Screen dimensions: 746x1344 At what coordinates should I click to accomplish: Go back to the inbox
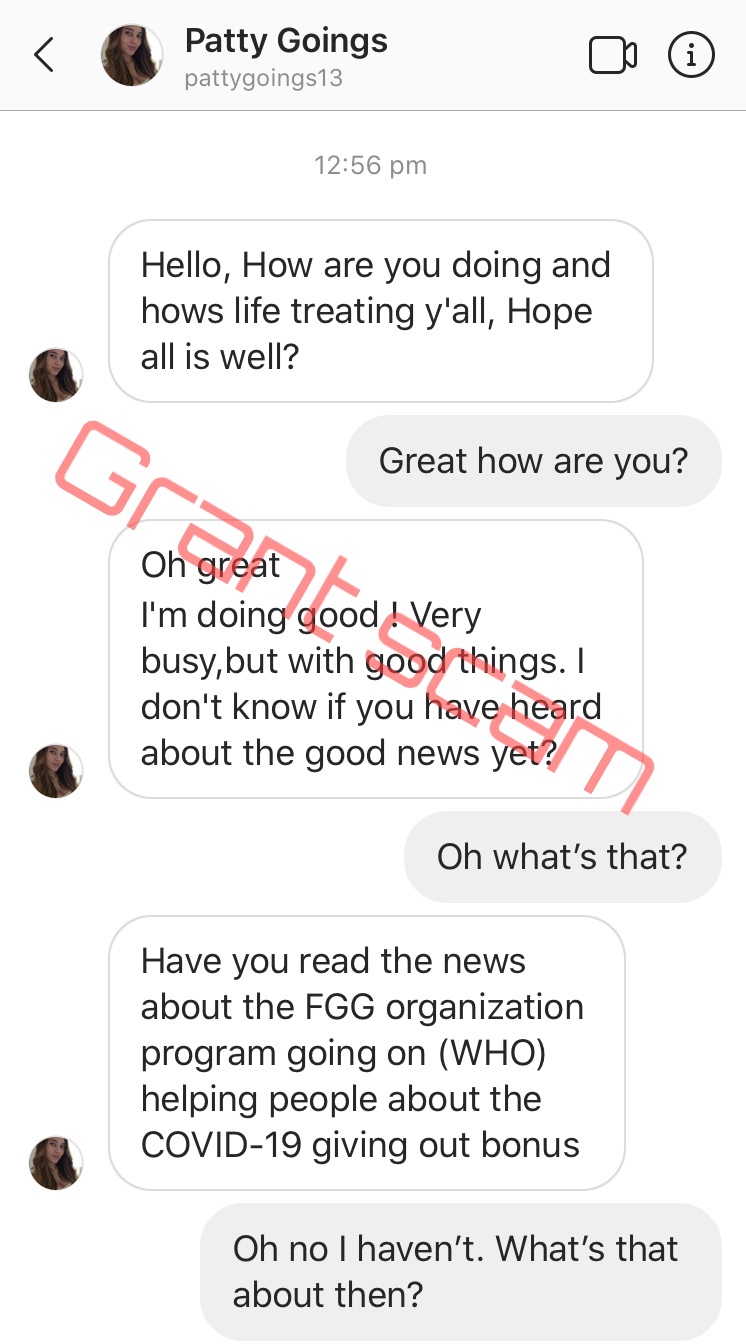click(43, 56)
